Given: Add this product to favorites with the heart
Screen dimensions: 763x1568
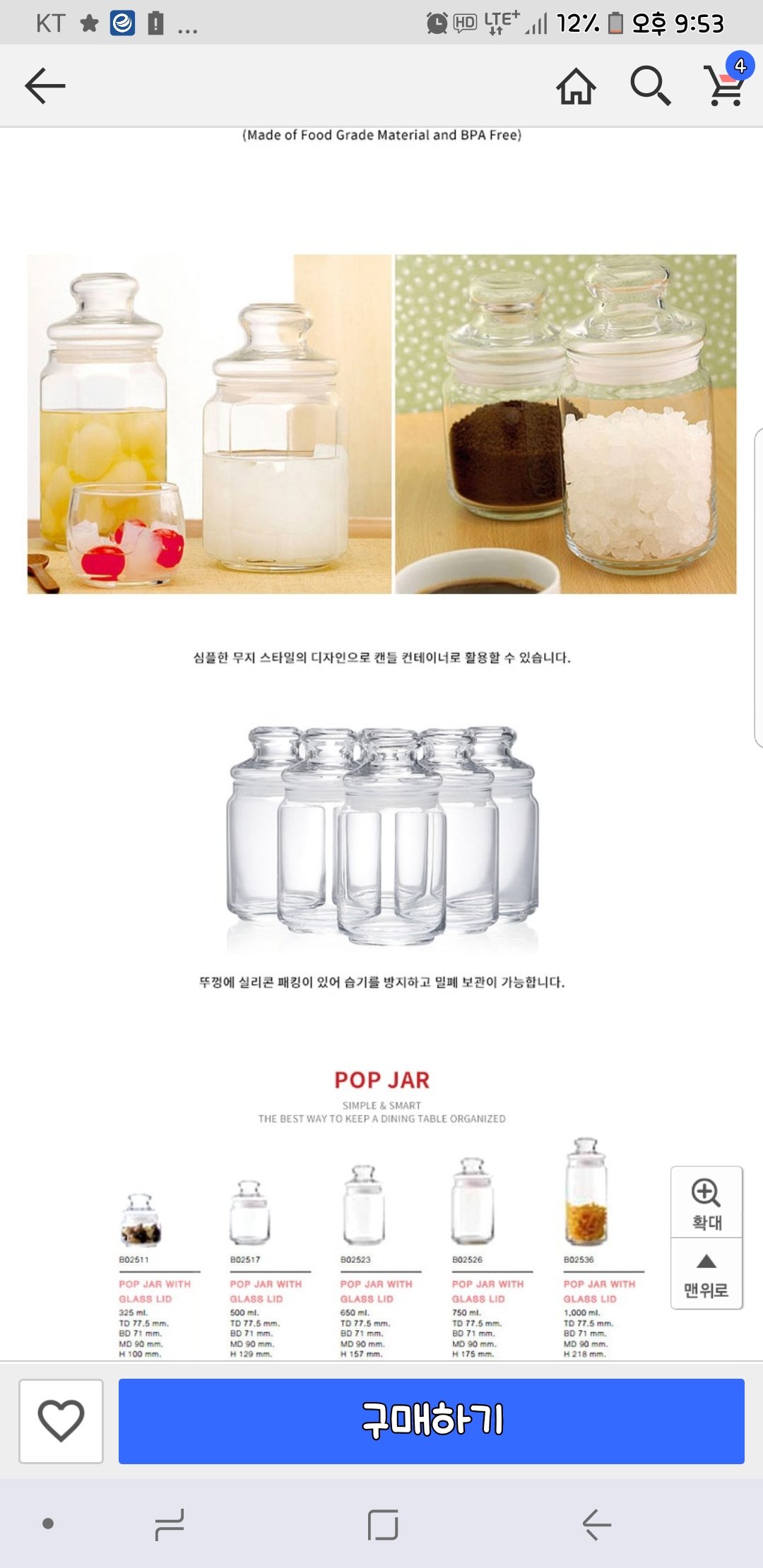Looking at the screenshot, I should (x=61, y=1420).
